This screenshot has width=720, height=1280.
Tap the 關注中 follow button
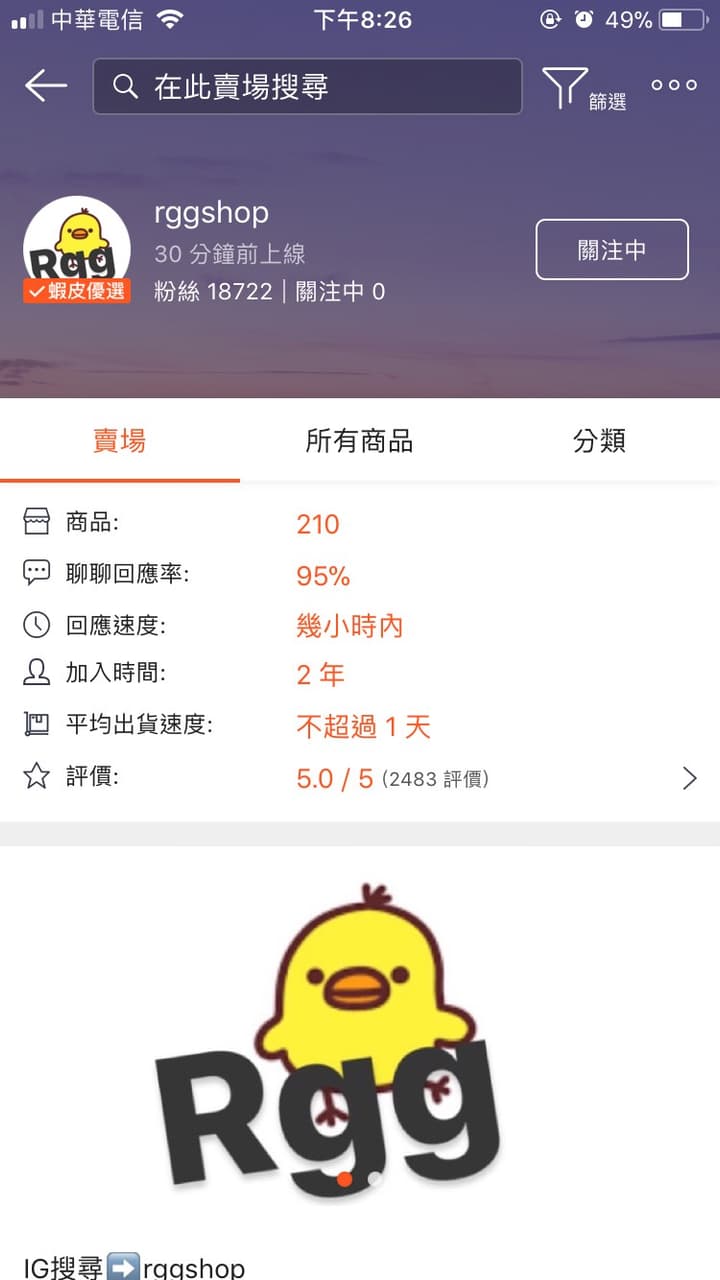pos(612,249)
